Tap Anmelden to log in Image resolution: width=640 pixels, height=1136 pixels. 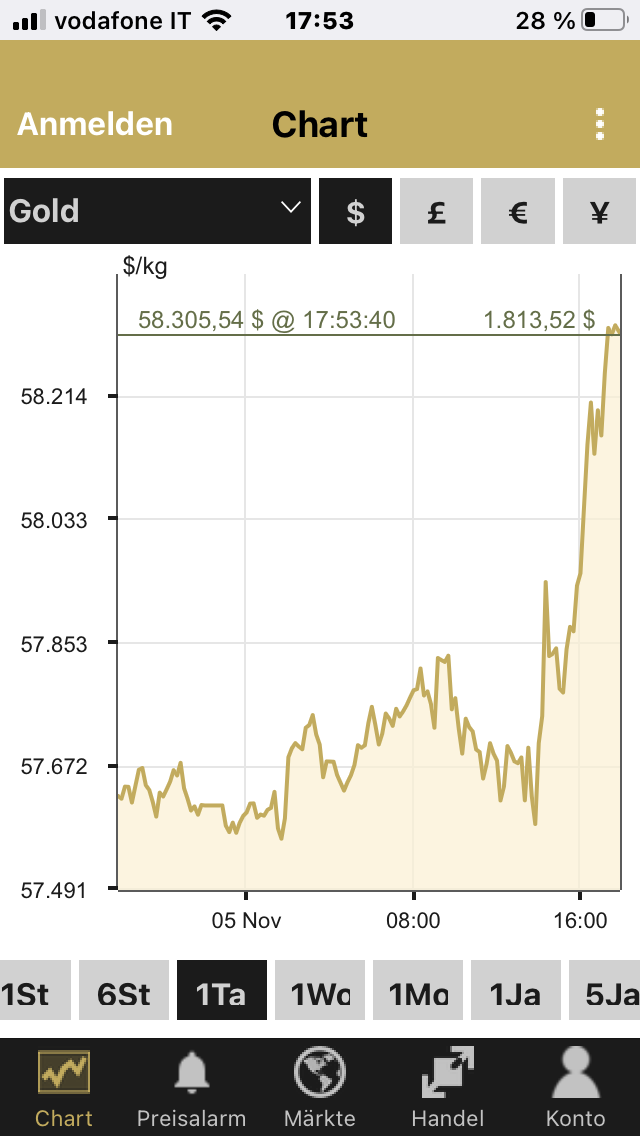[x=95, y=124]
